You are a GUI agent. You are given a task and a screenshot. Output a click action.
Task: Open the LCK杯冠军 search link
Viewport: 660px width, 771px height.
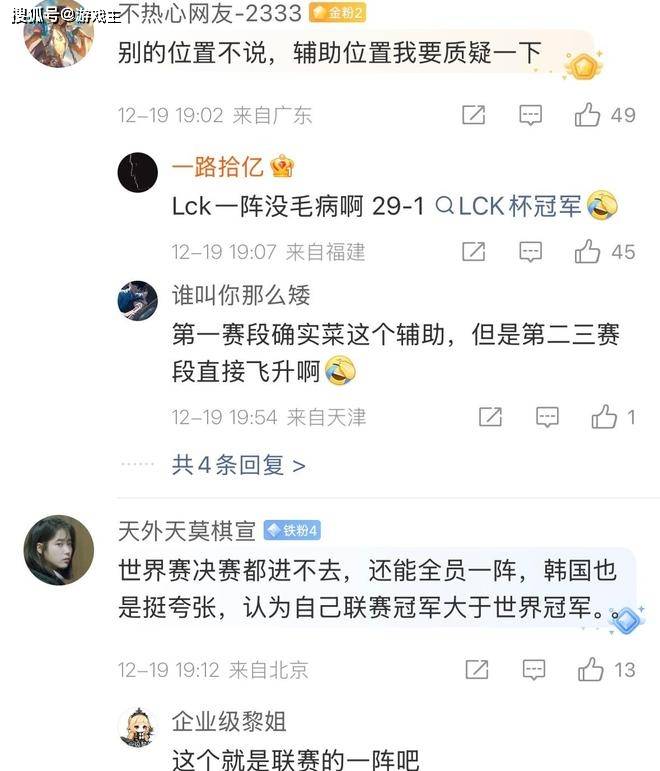pos(510,207)
